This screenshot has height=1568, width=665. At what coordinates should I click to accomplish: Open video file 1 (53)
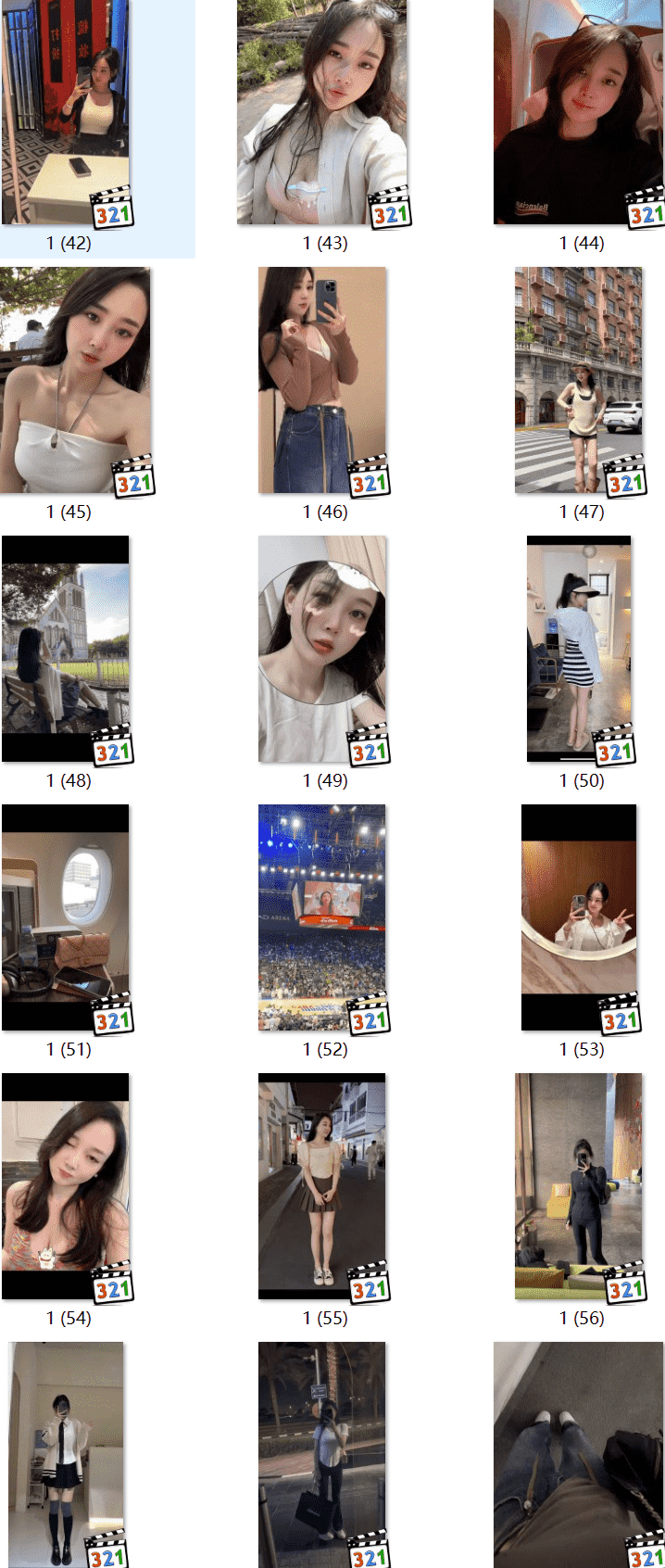pyautogui.click(x=578, y=917)
